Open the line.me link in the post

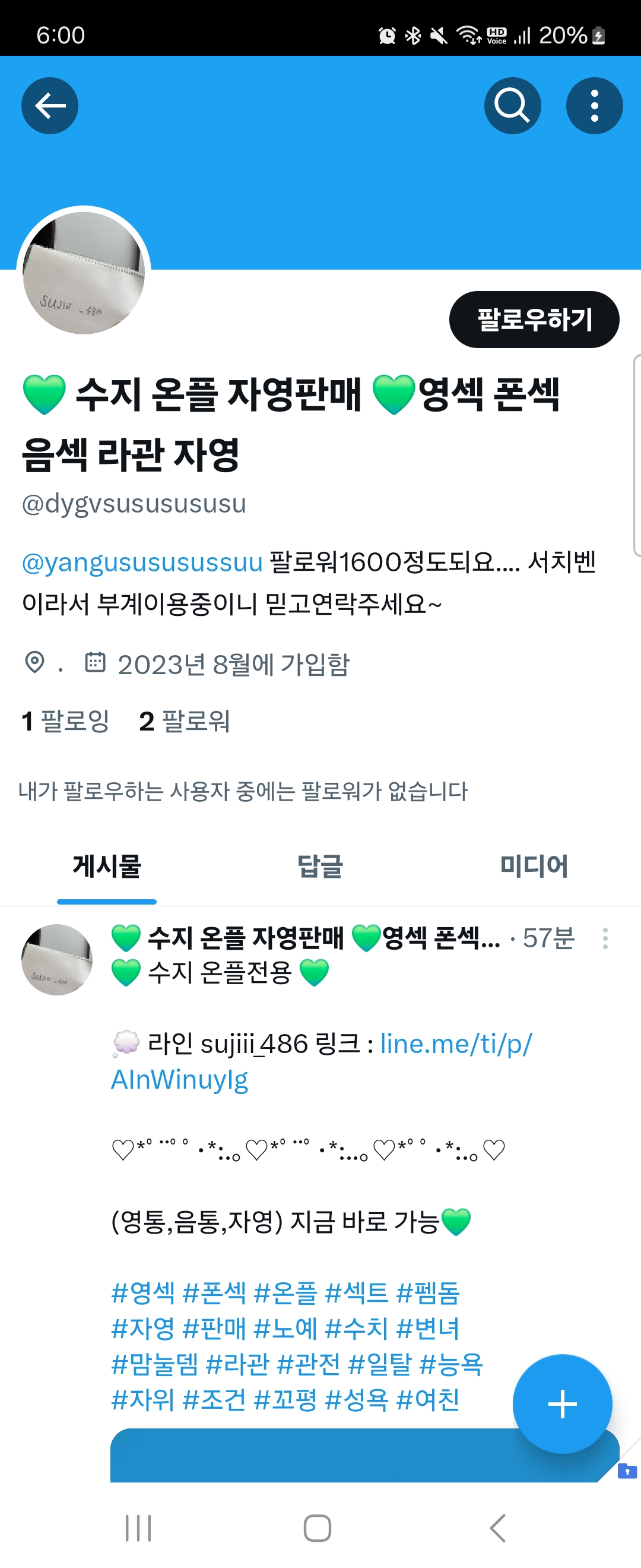pyautogui.click(x=455, y=1044)
